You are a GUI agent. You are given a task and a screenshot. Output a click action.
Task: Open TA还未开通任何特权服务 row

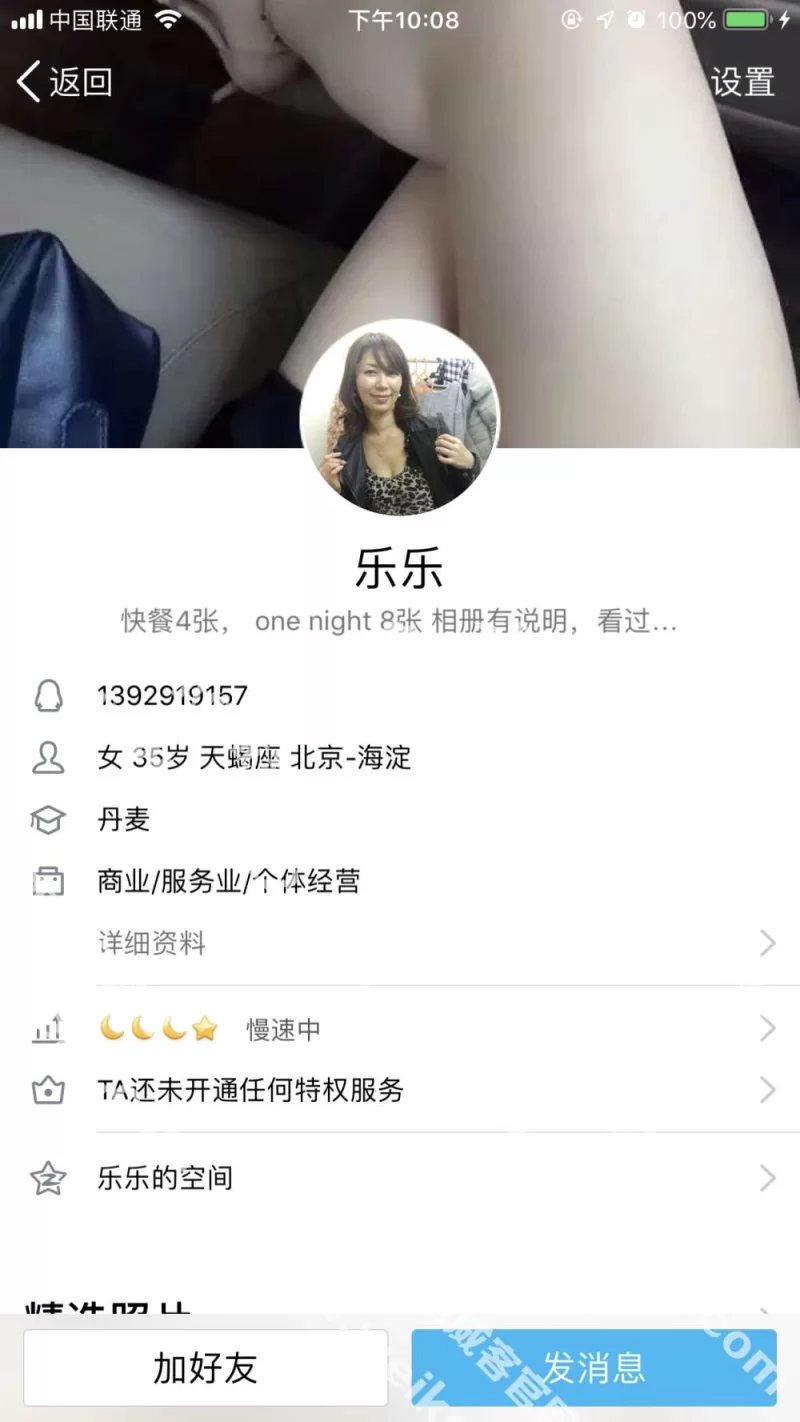pos(400,1090)
